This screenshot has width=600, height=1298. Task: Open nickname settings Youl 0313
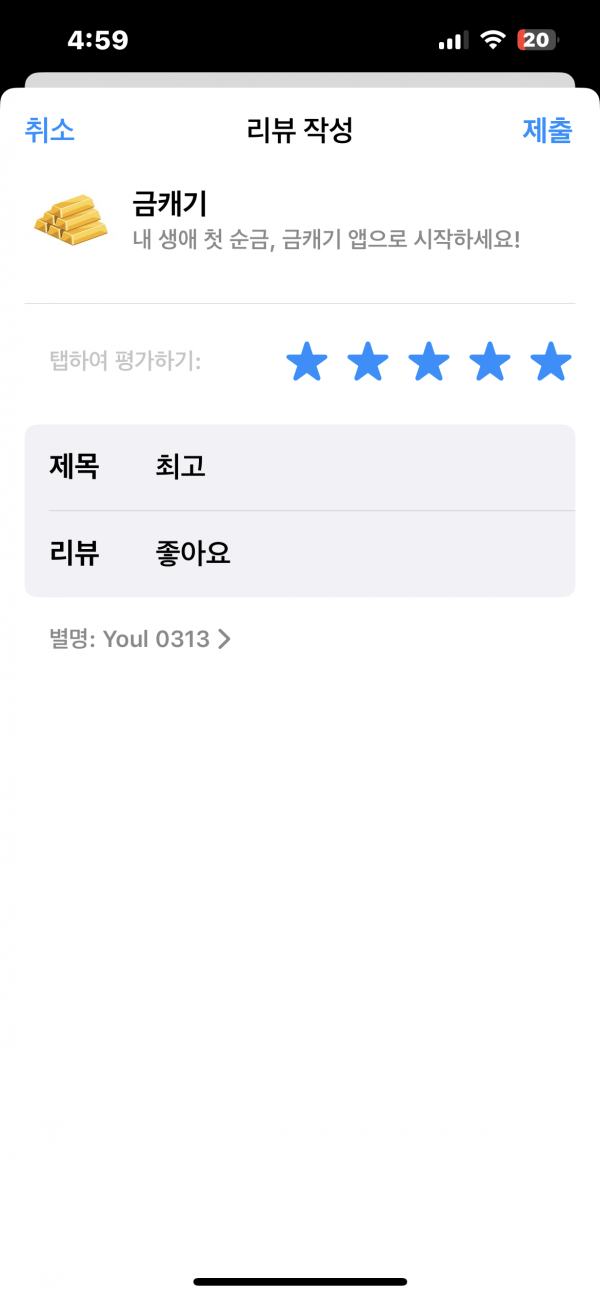point(140,639)
